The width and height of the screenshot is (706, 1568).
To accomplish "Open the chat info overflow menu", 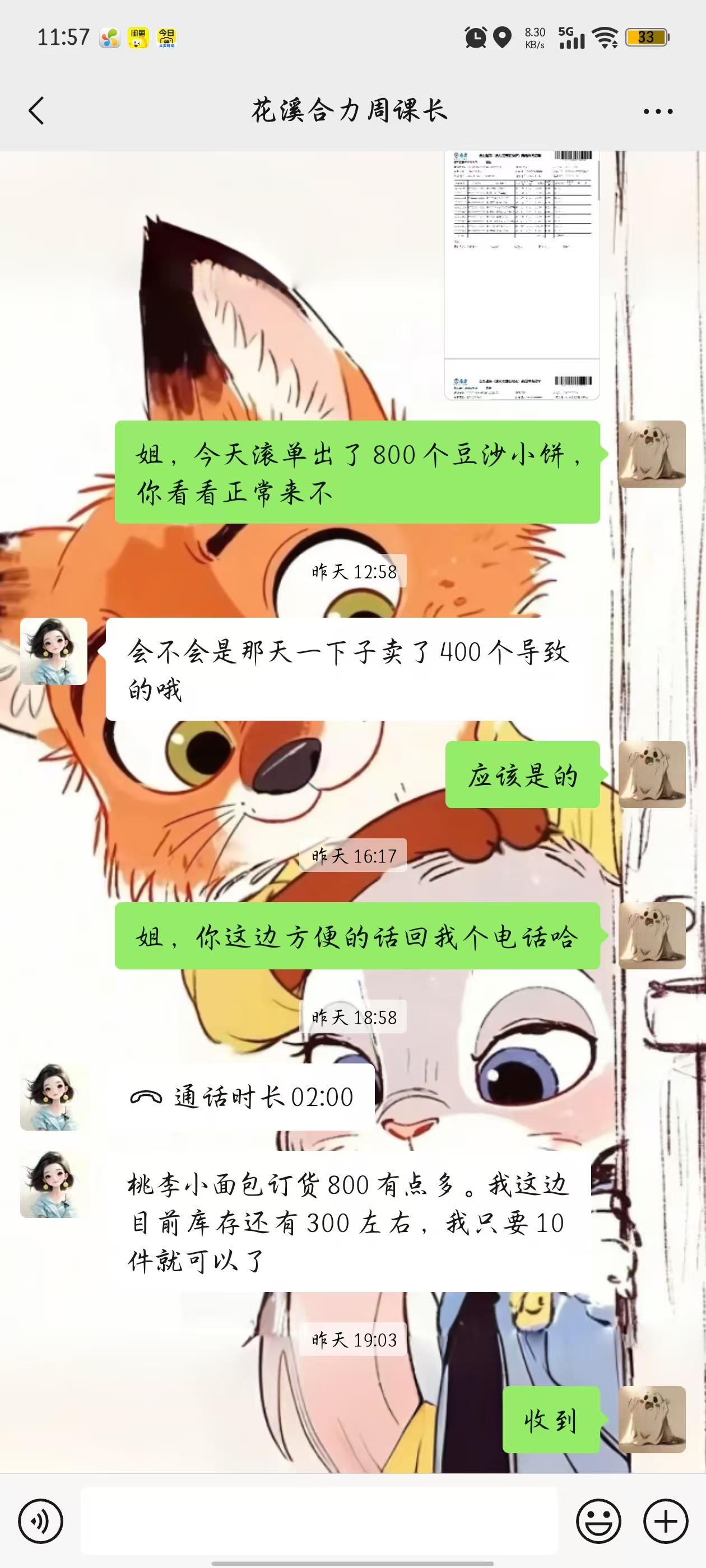I will [658, 111].
